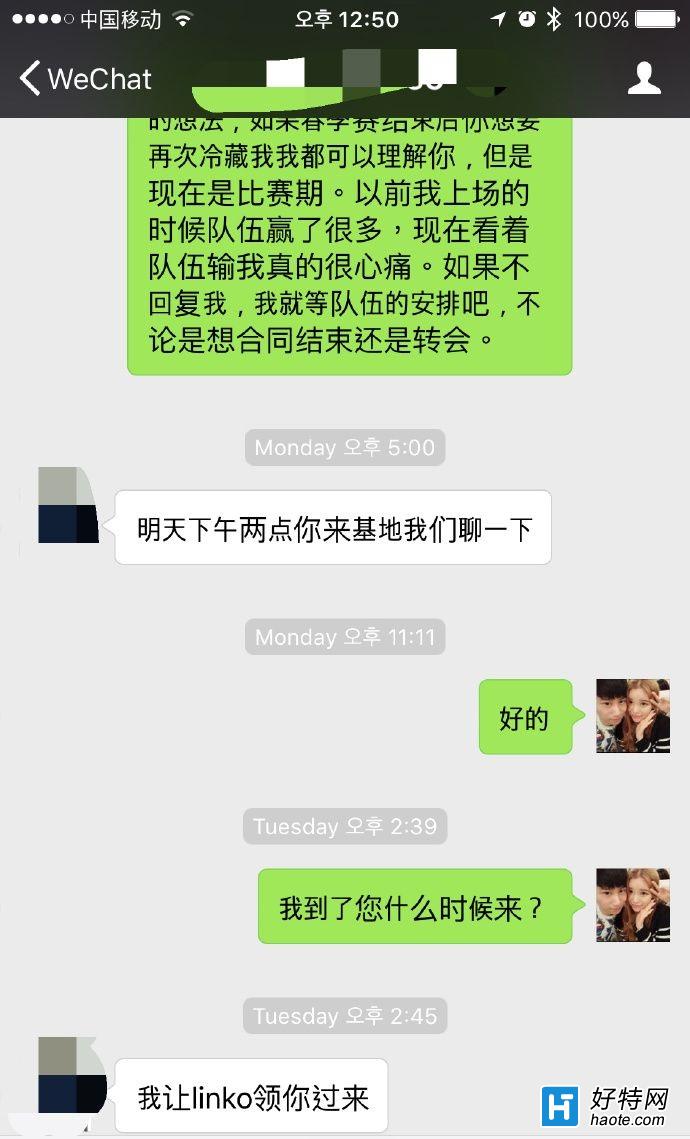Screen dimensions: 690x1139
Task: Open the chat info profile icon
Action: click(x=644, y=78)
